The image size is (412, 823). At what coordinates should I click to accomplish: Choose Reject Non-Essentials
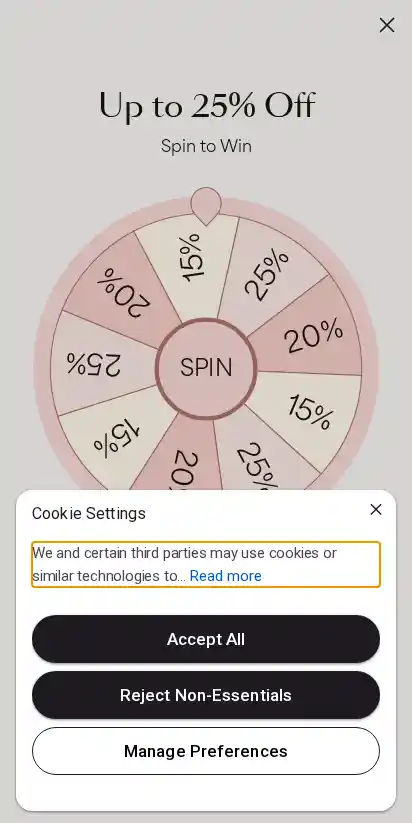pos(206,695)
